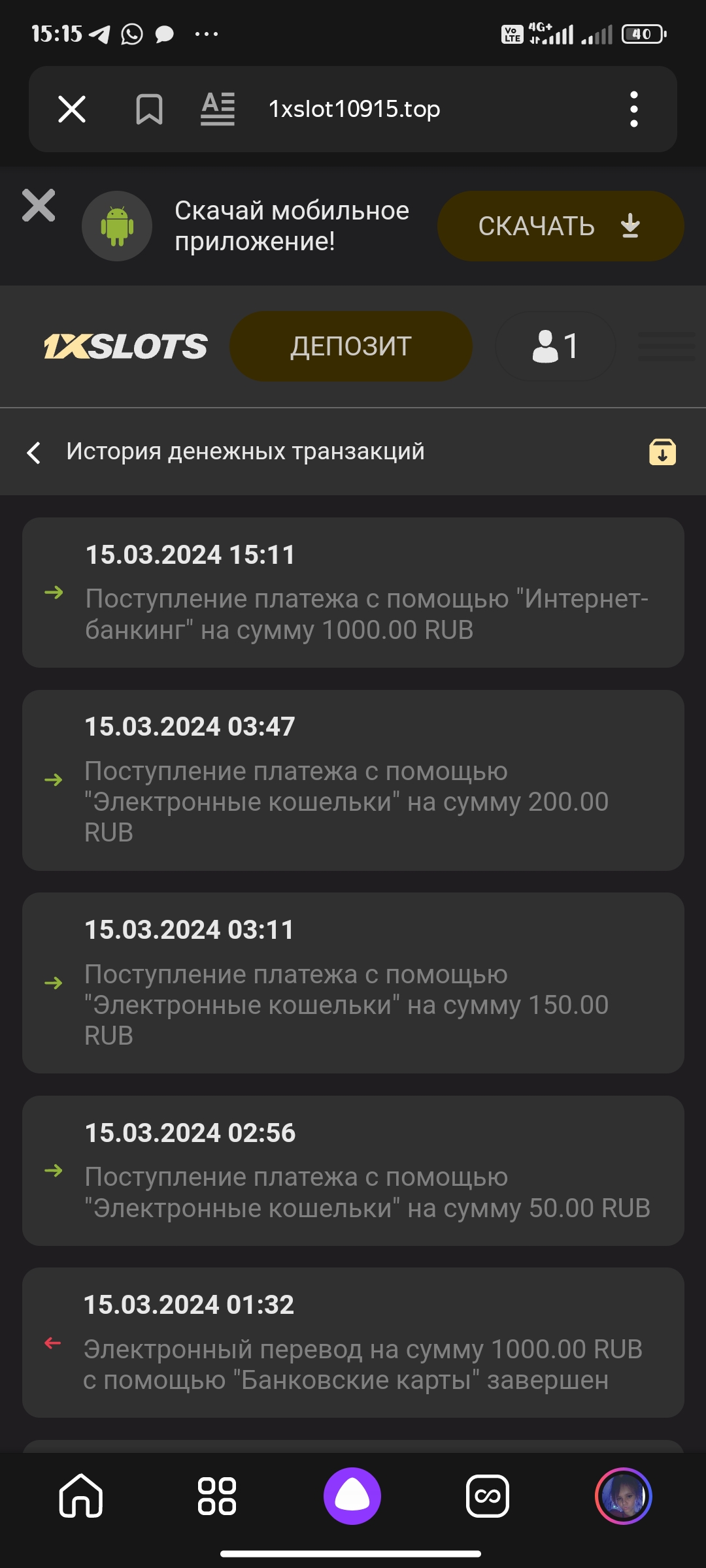Open the ДЕПОЗИТ deposit button
The height and width of the screenshot is (1568, 706).
point(351,346)
